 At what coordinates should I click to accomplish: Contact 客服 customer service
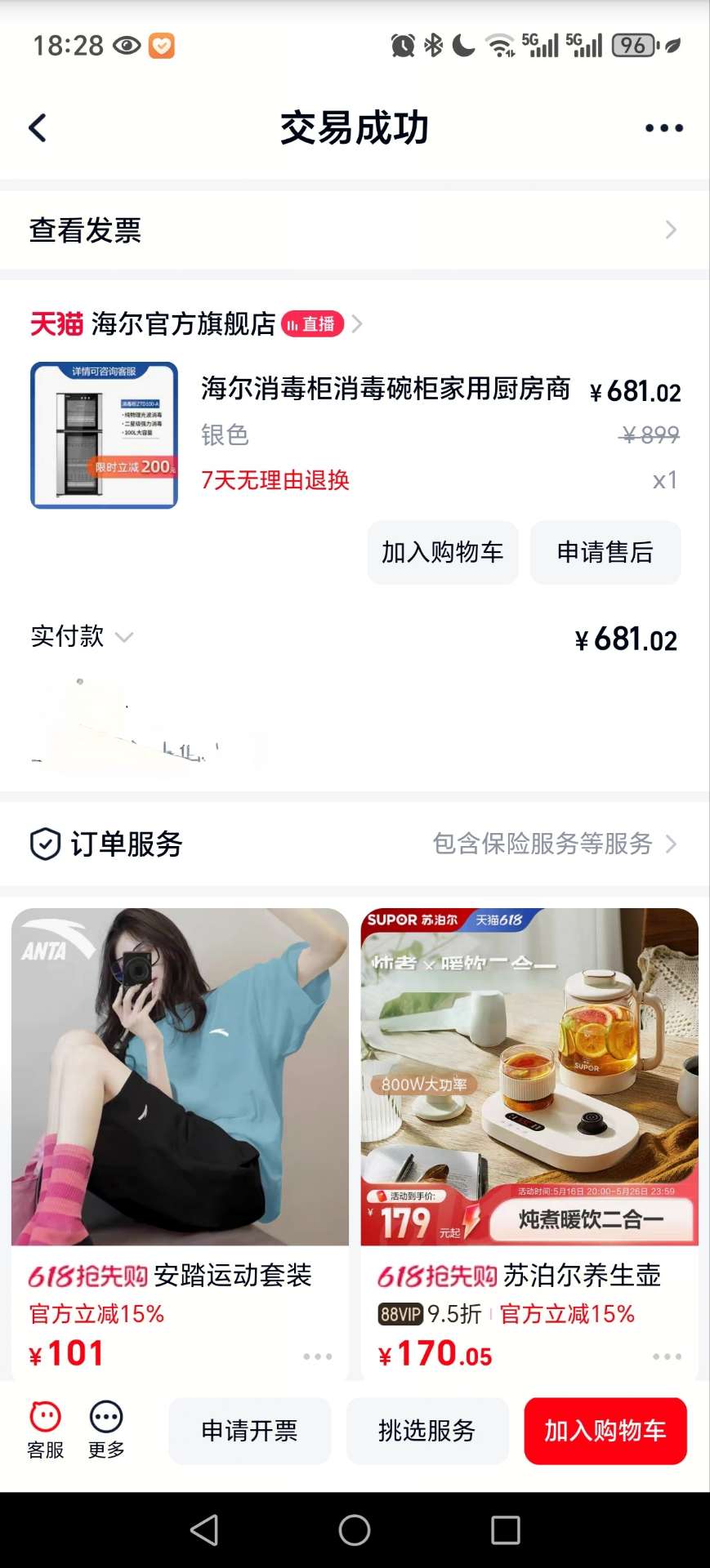(45, 1431)
